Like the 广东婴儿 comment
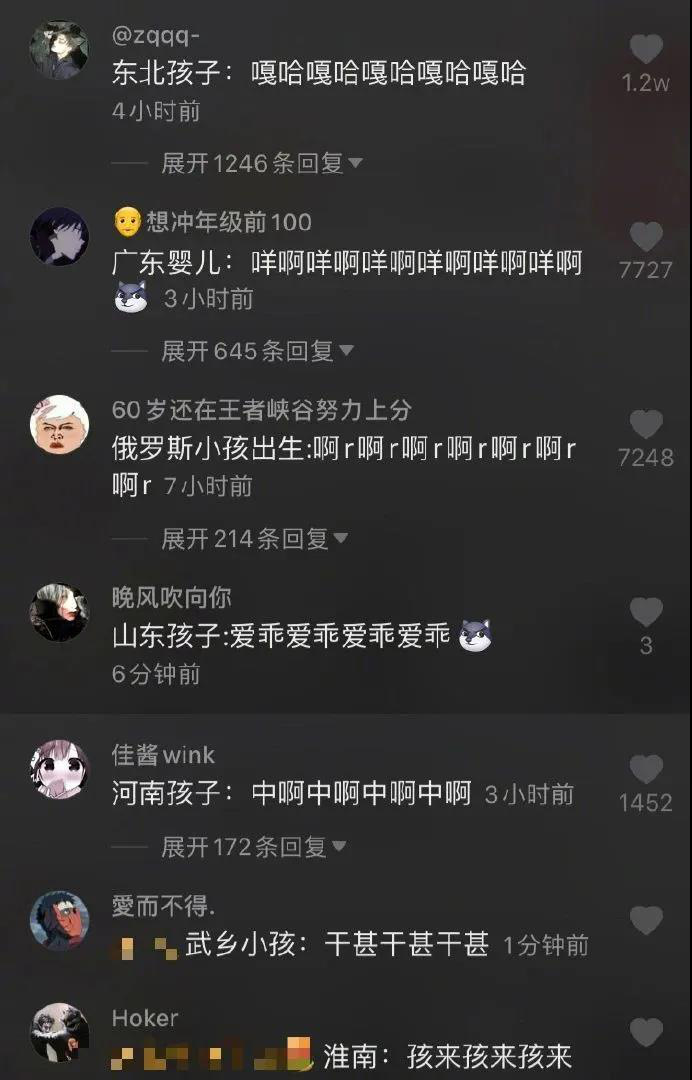Screen dimensions: 692x1080 pos(646,237)
